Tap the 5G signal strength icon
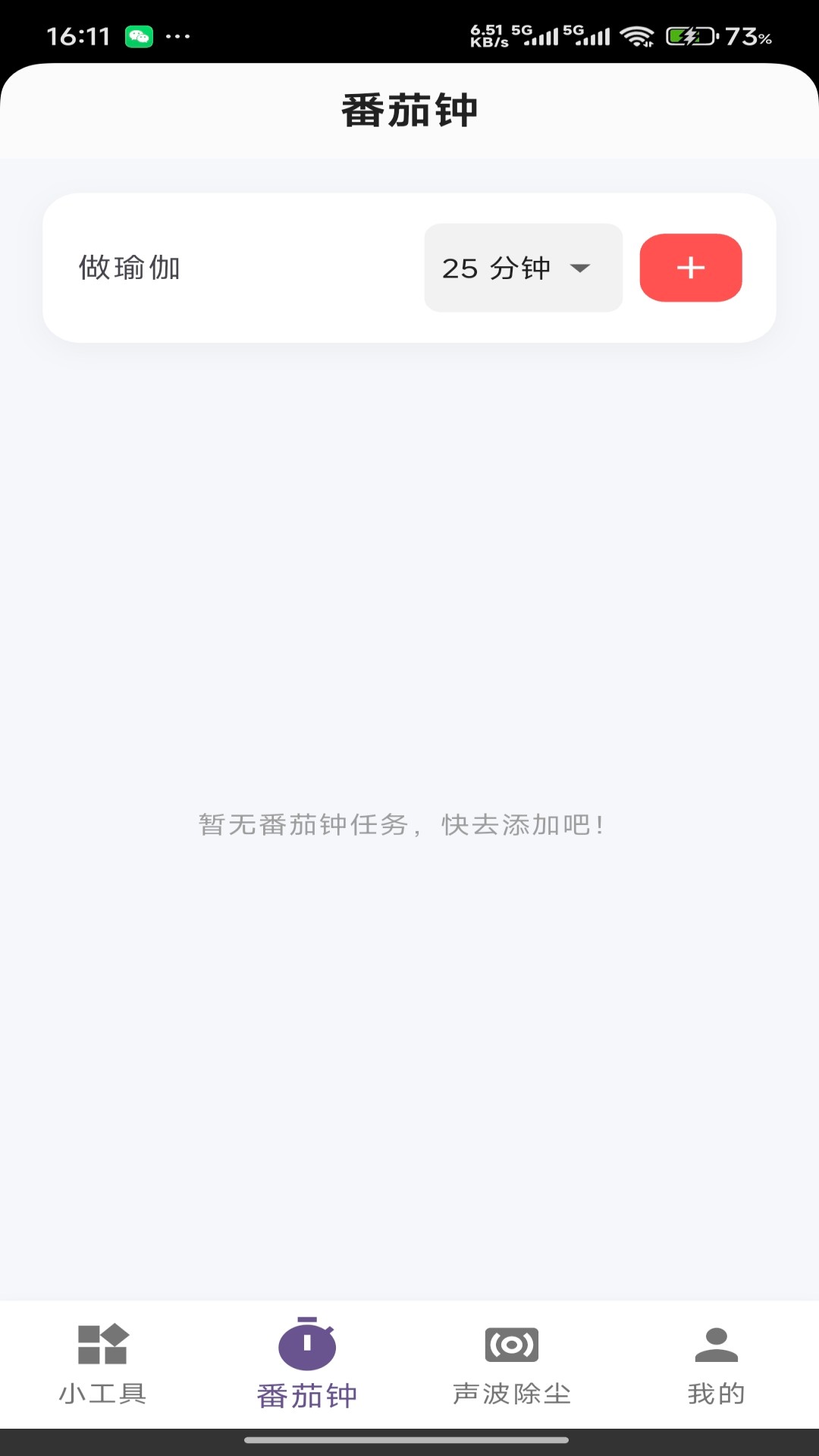This screenshot has width=819, height=1456. point(540,34)
